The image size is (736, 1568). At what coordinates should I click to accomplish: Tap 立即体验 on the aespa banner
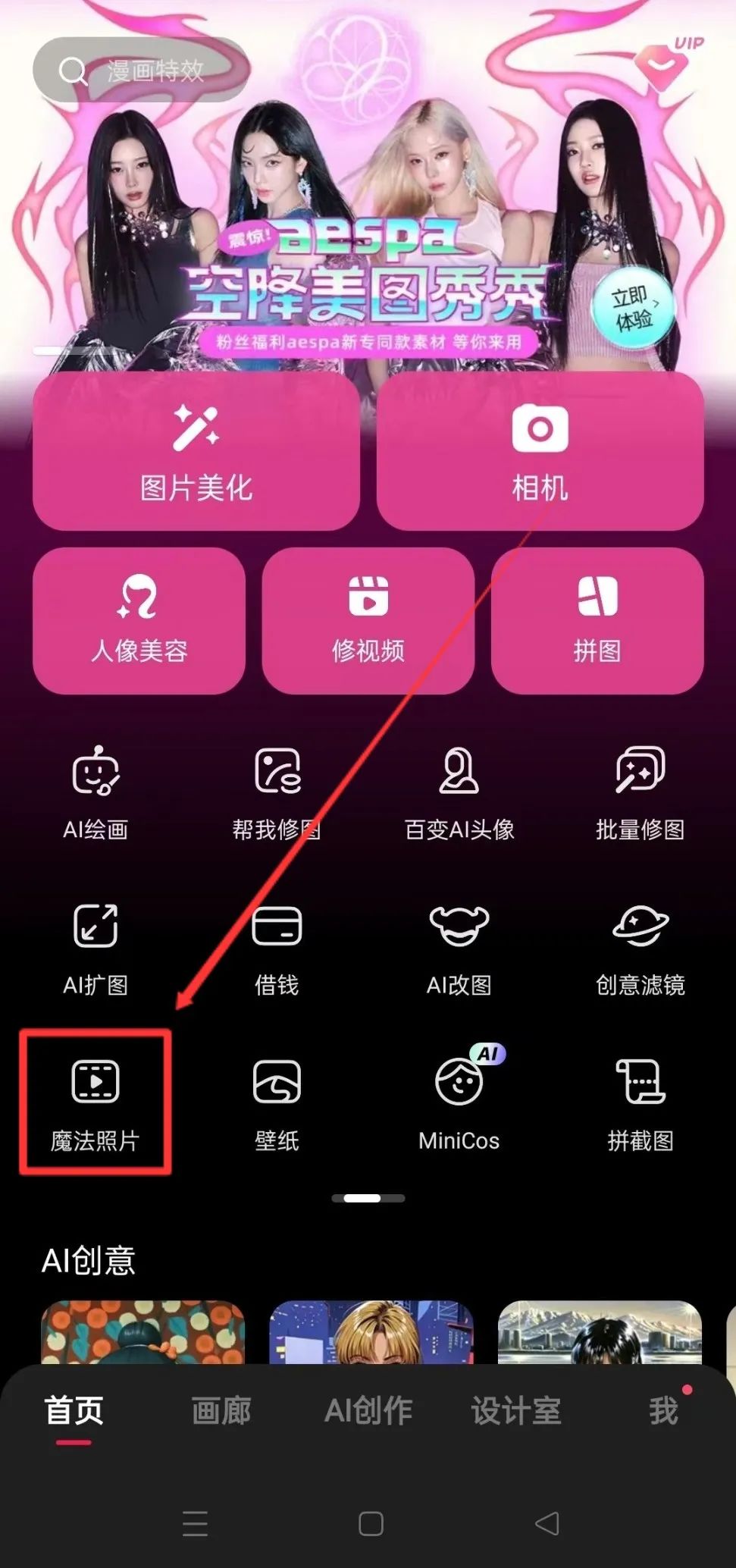633,309
